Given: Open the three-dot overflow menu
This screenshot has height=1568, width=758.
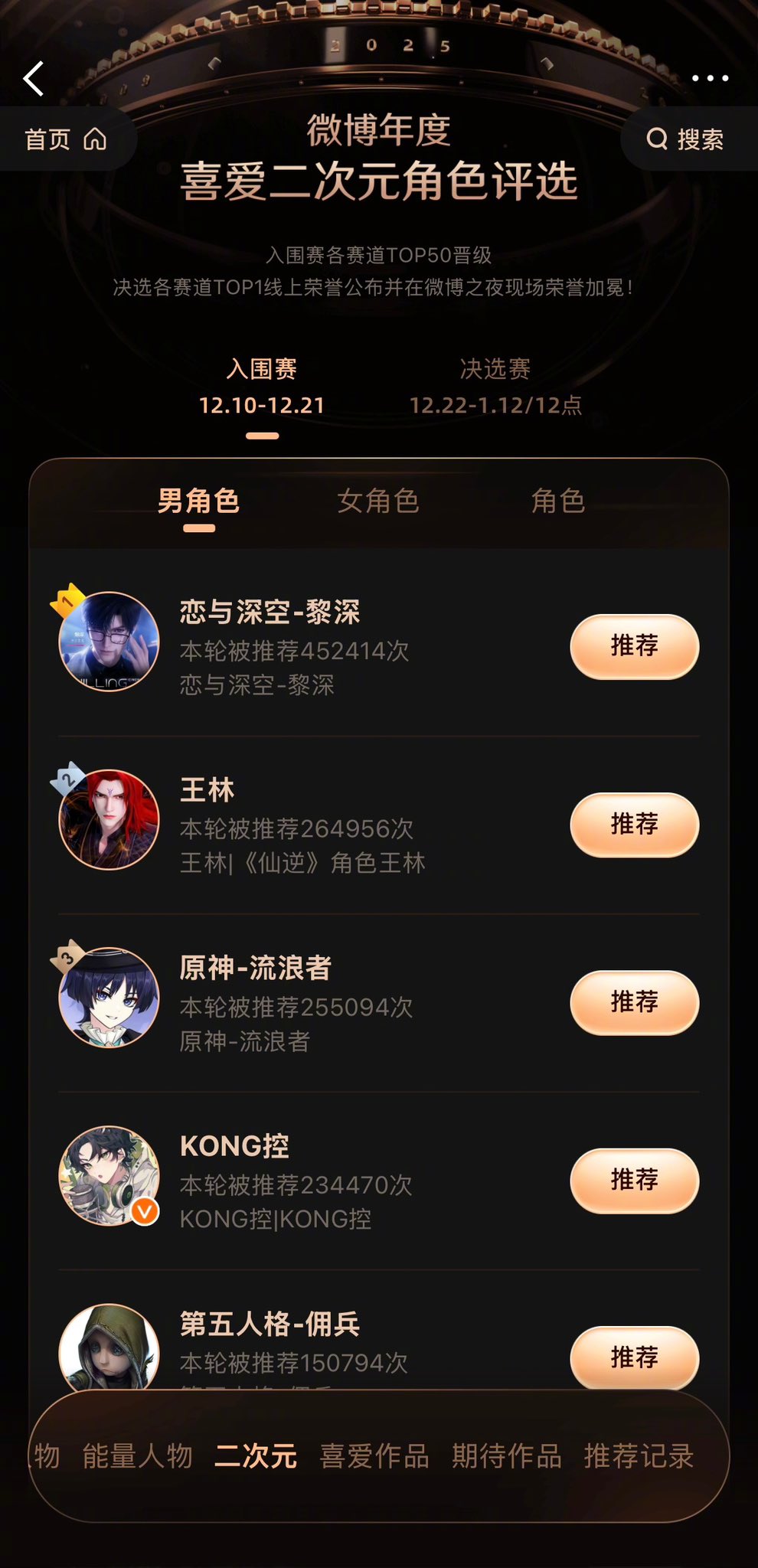Looking at the screenshot, I should [710, 78].
